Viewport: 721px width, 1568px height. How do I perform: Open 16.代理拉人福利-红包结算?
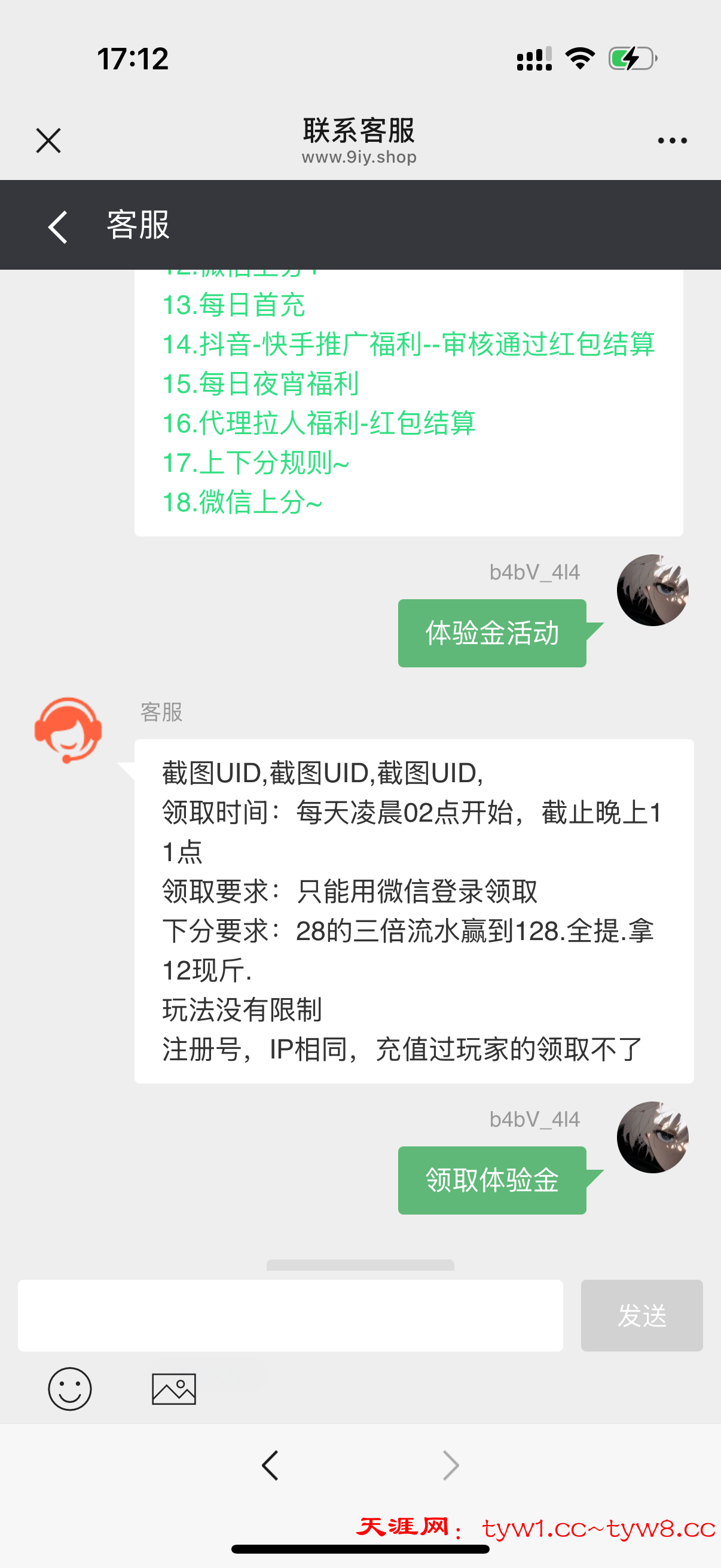click(318, 423)
